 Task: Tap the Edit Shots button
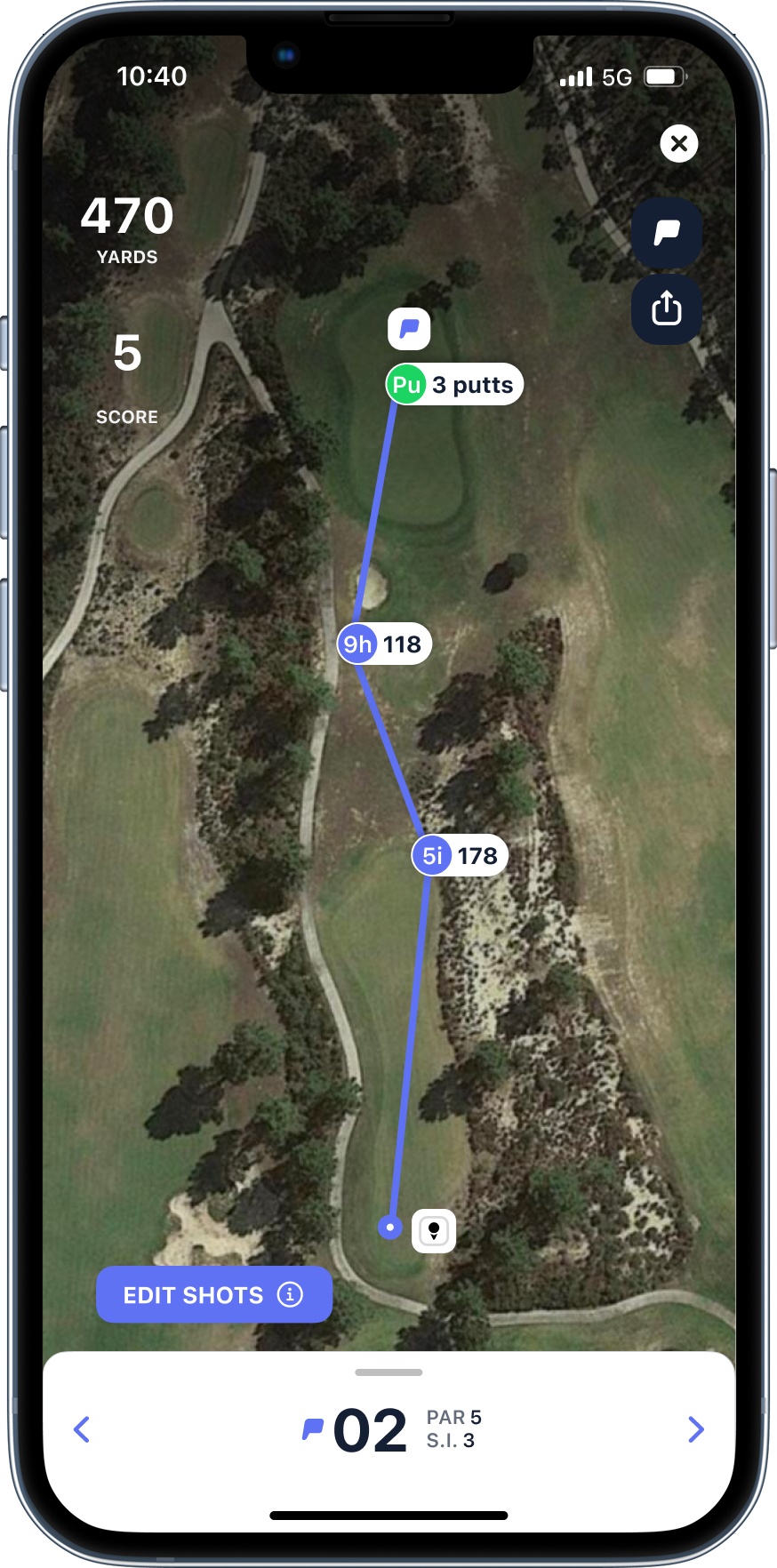213,1294
